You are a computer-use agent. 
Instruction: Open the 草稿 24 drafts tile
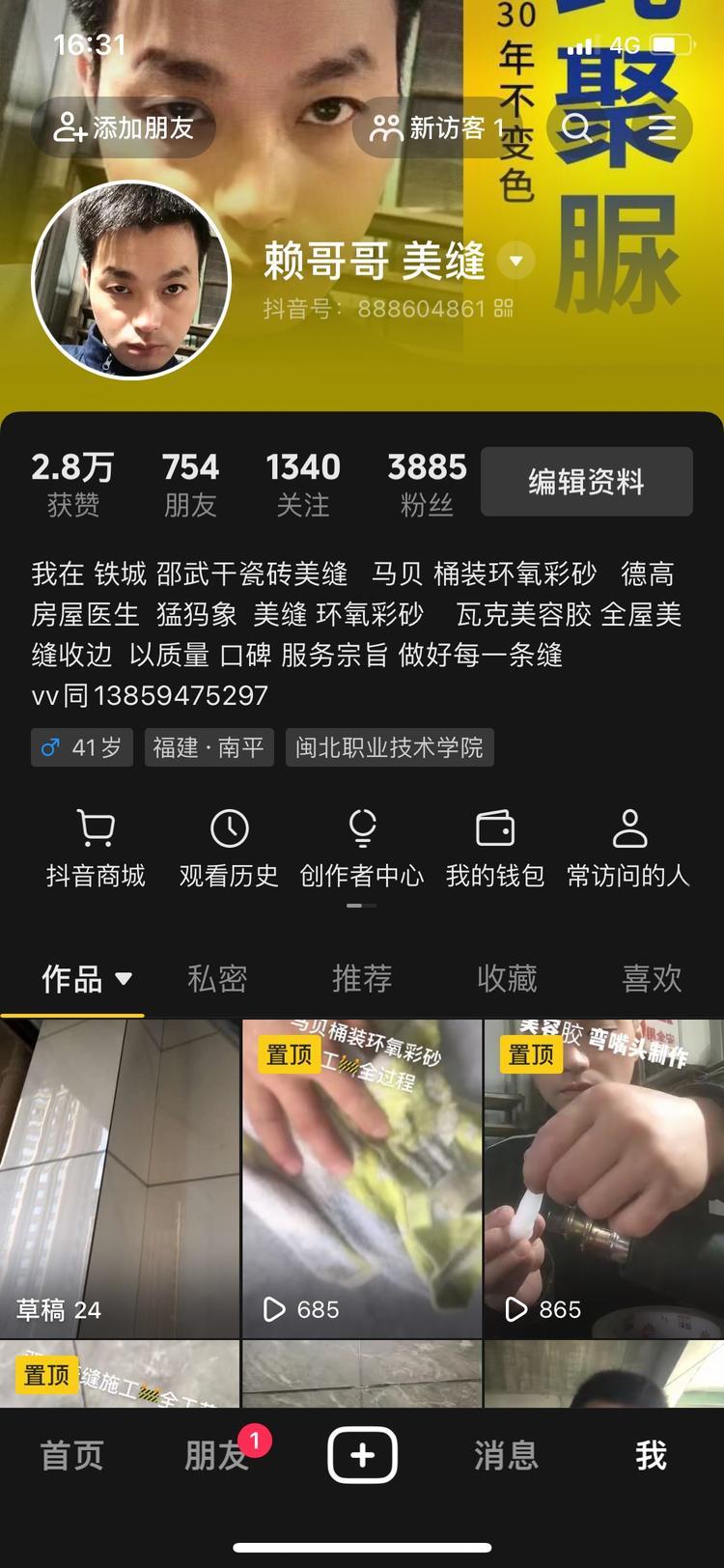pos(120,1178)
